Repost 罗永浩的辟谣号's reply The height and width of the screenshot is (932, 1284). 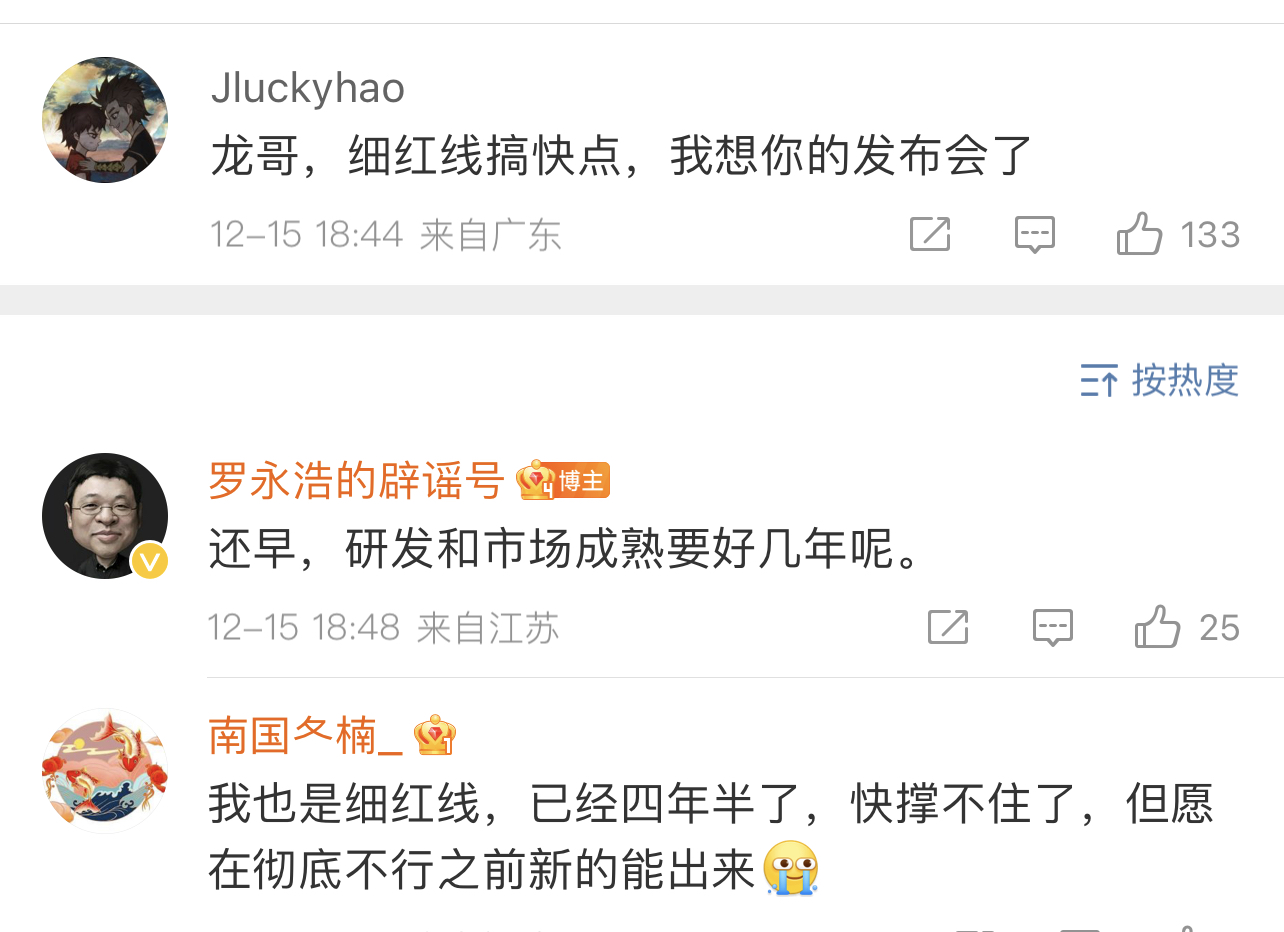(947, 628)
